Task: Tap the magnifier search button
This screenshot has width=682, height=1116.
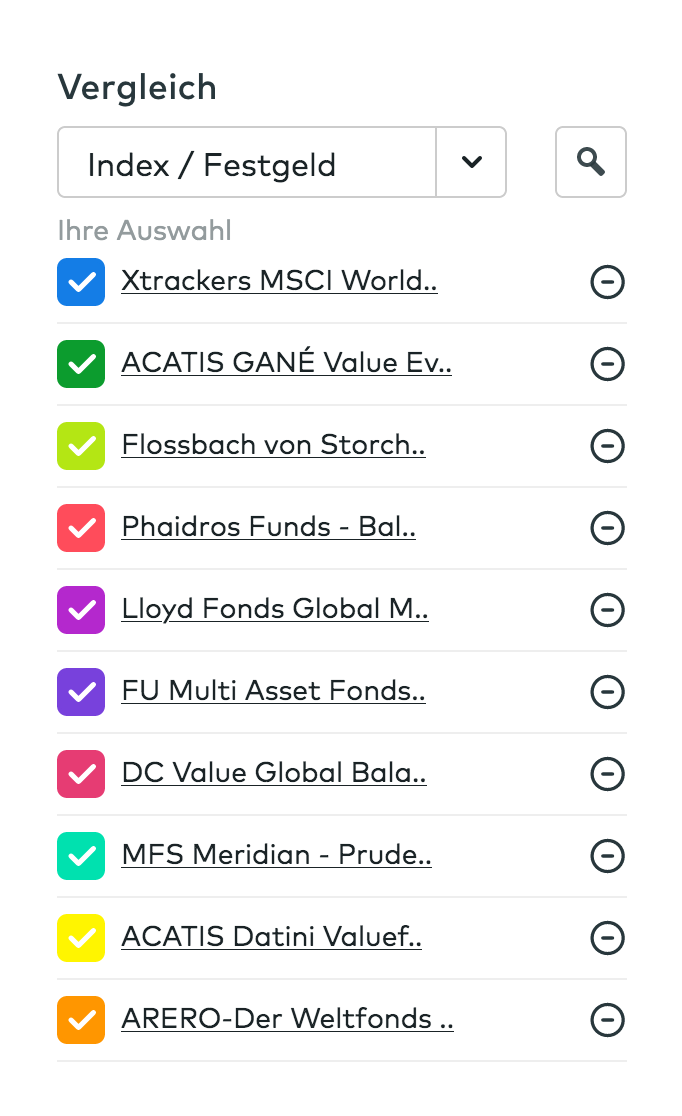Action: point(591,162)
